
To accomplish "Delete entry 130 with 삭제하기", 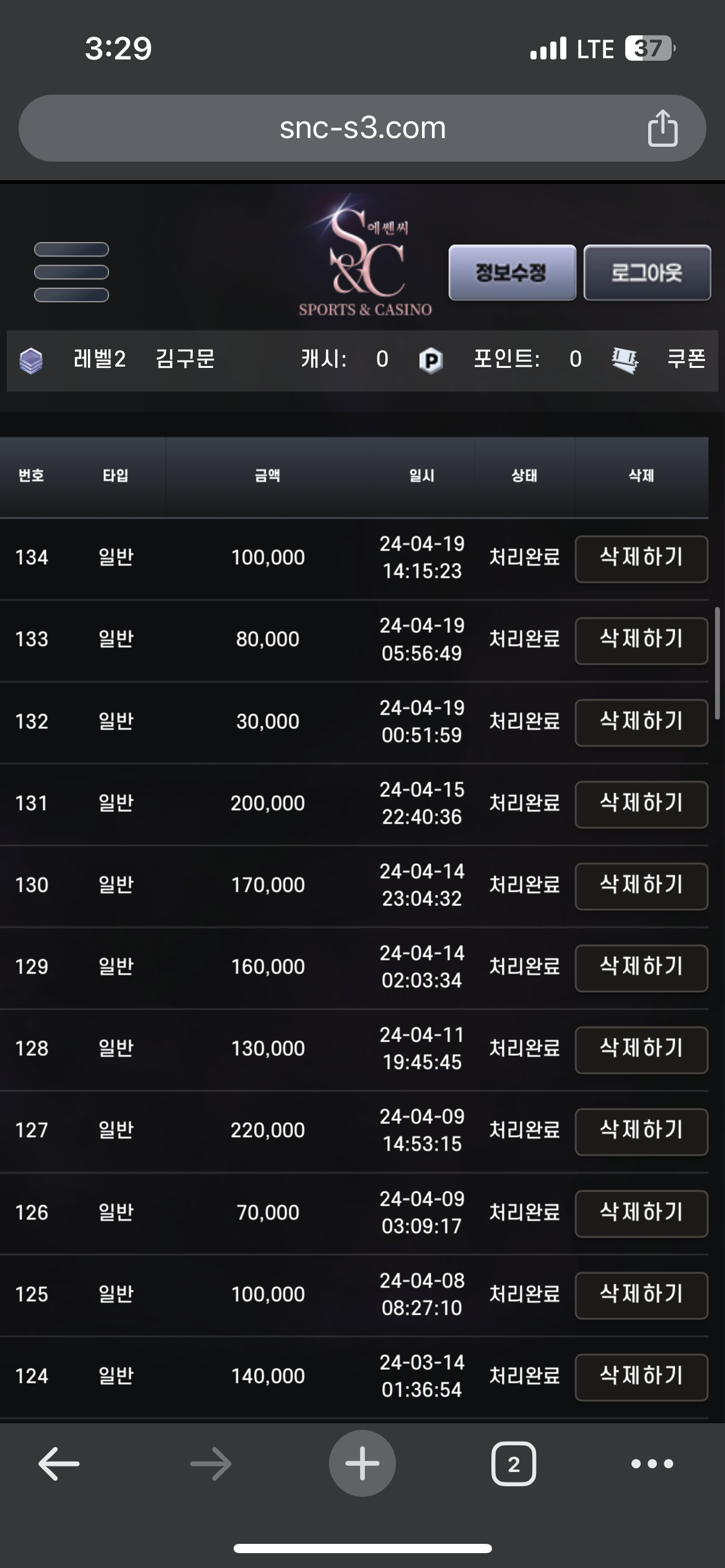I will pyautogui.click(x=641, y=886).
